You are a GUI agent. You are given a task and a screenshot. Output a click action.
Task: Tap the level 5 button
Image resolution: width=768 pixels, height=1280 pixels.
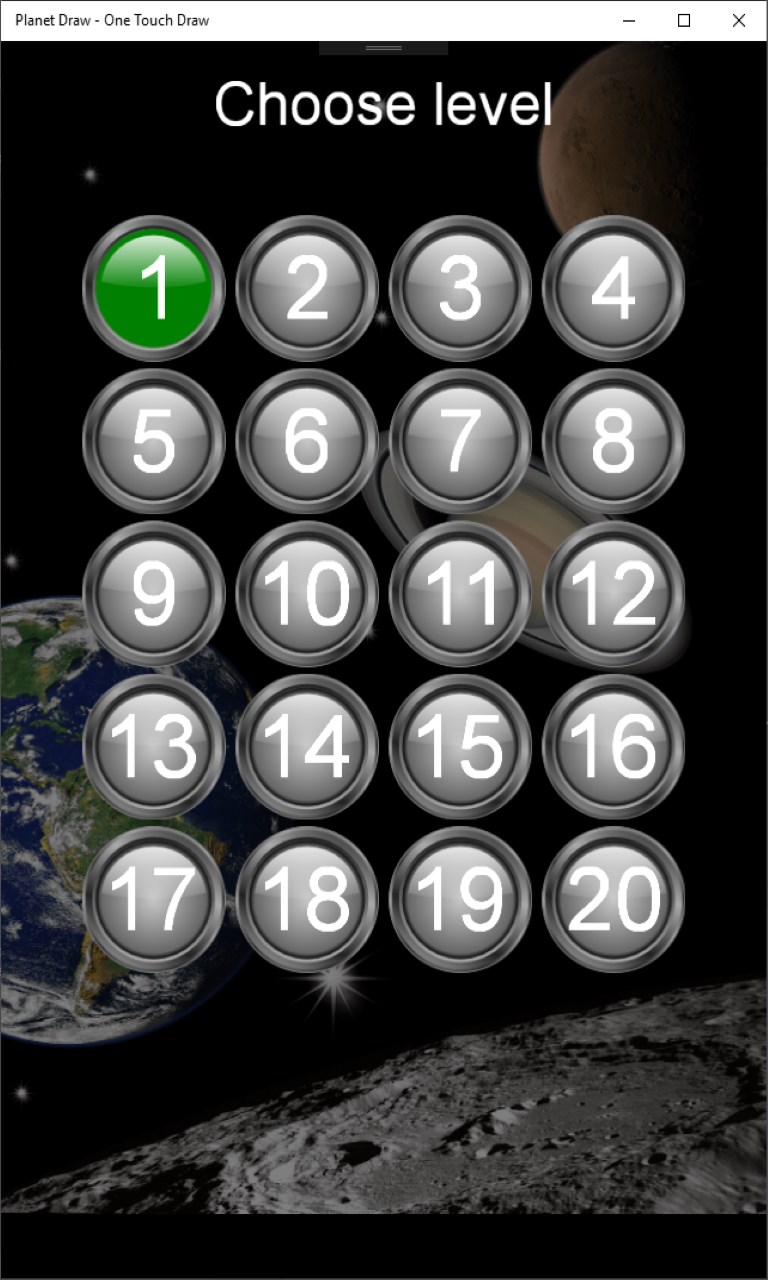click(153, 441)
